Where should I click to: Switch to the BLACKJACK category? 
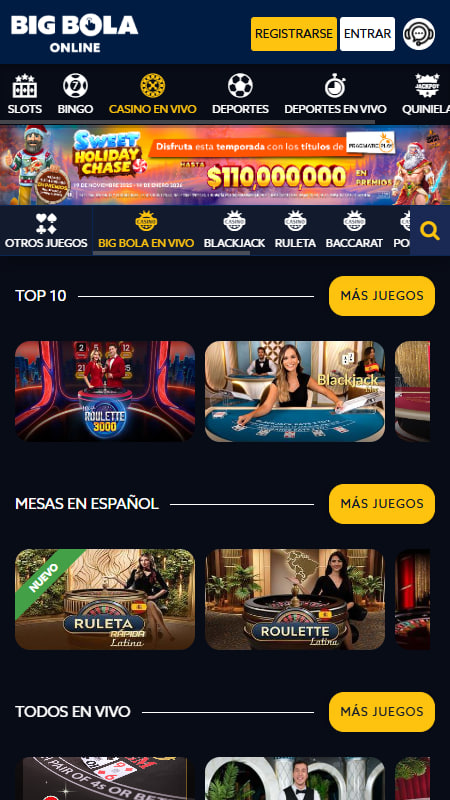pyautogui.click(x=234, y=231)
